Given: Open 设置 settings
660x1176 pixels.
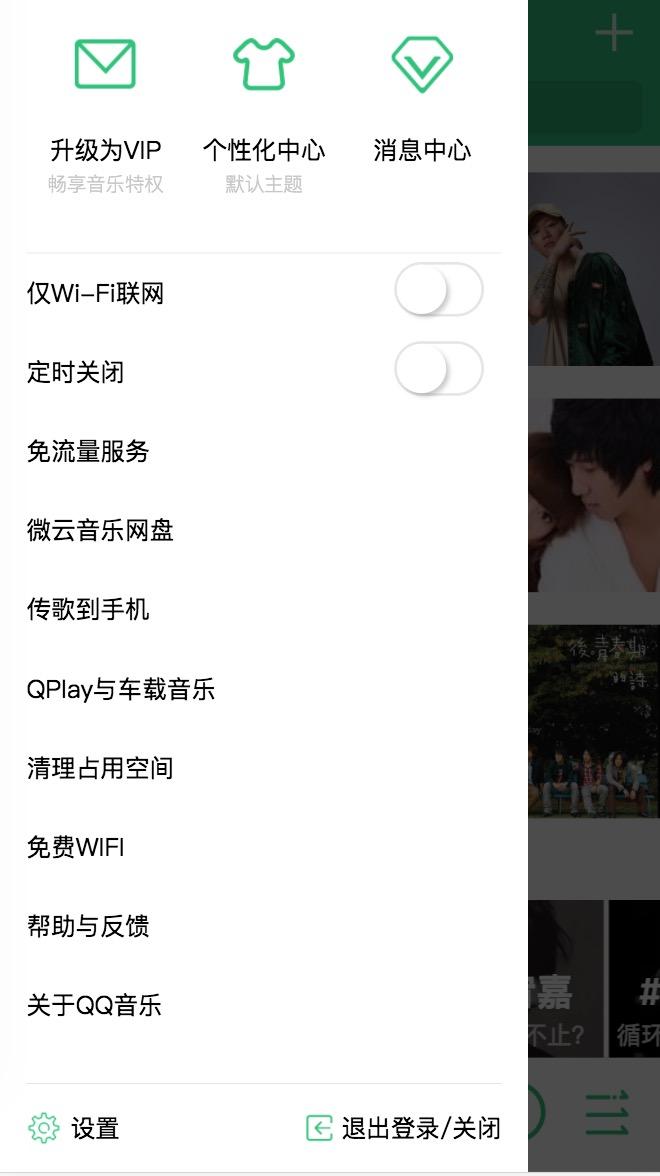Looking at the screenshot, I should click(75, 1129).
